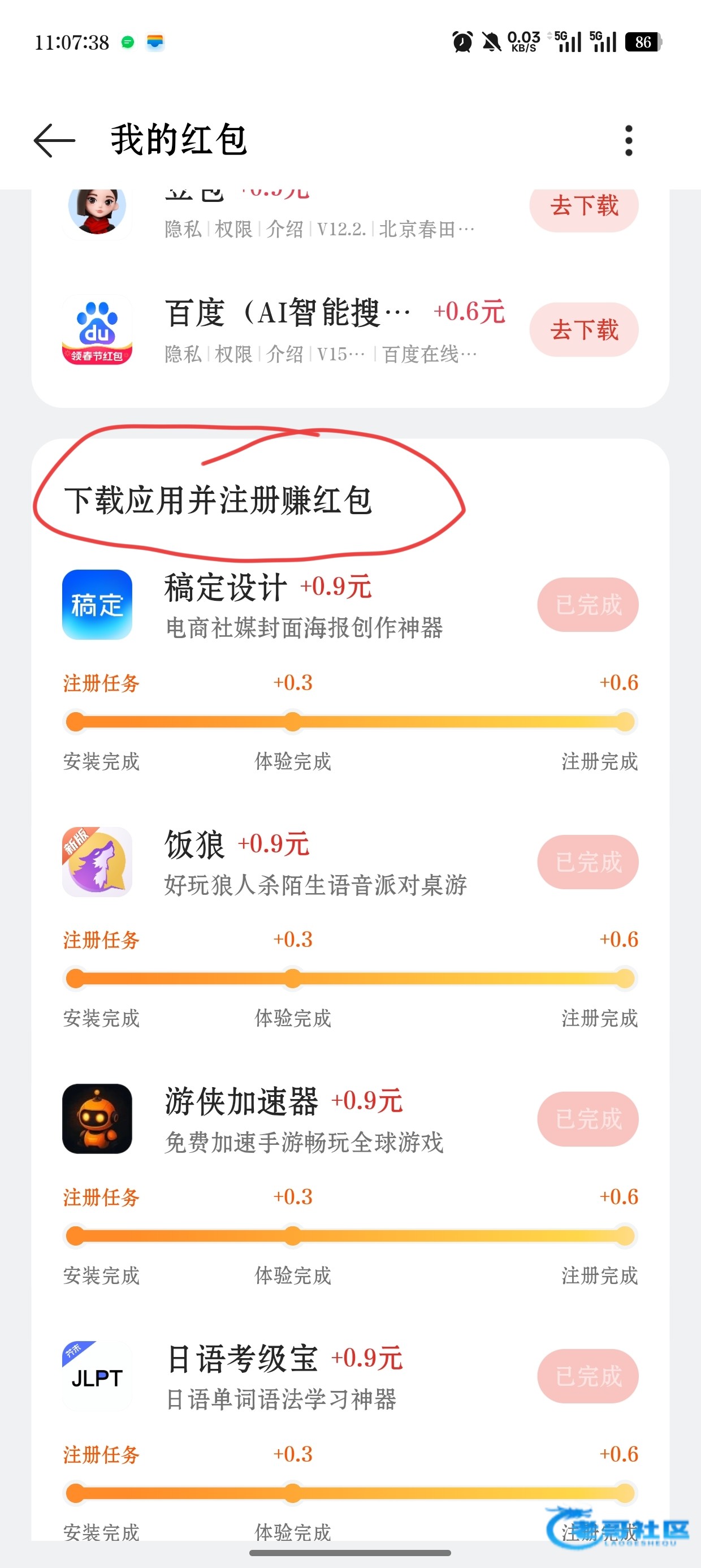
Task: Tap 去下载 for 百度 app
Action: pyautogui.click(x=583, y=330)
